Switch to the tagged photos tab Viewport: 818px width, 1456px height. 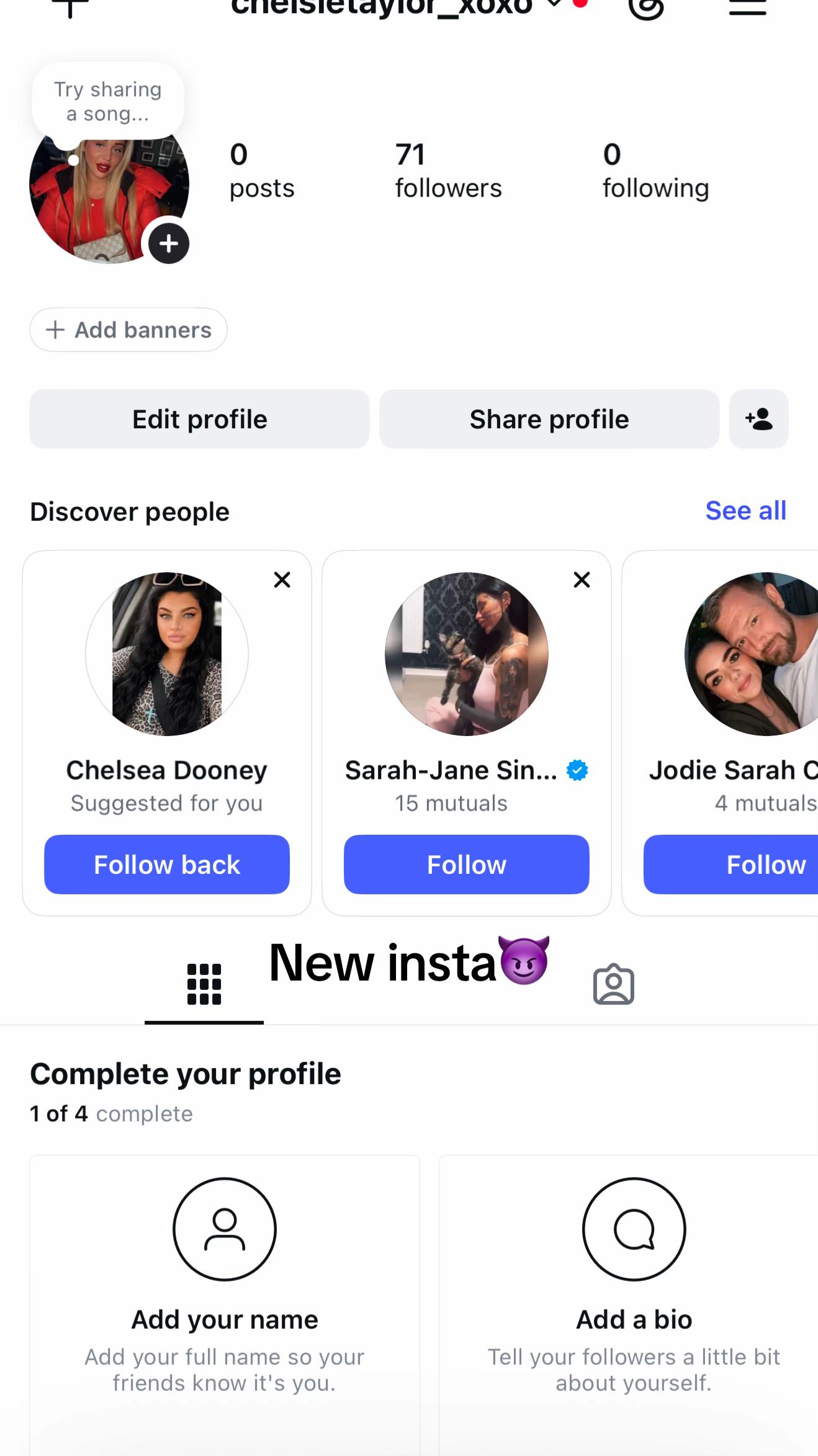(x=613, y=984)
